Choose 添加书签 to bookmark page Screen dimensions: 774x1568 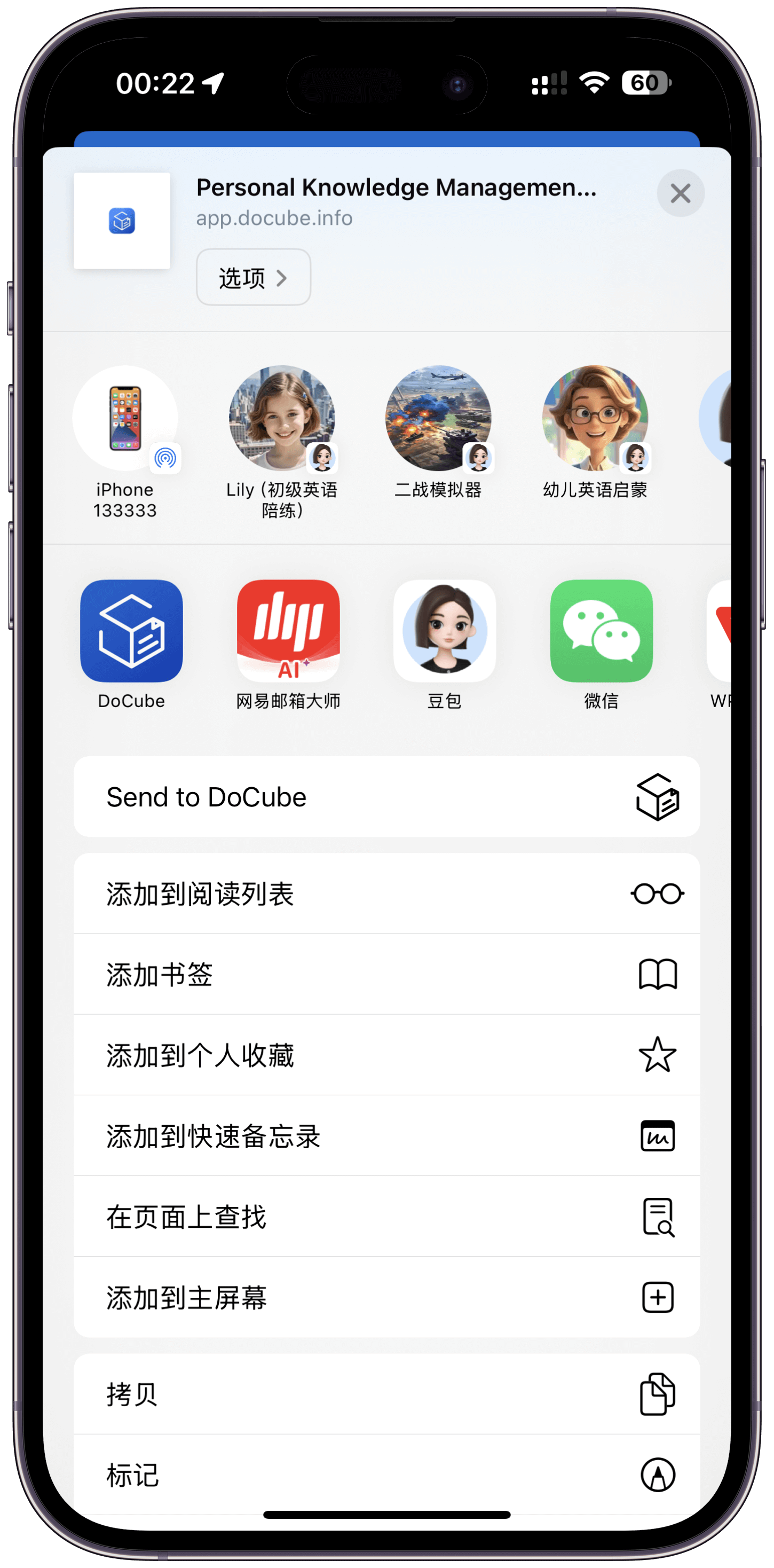click(x=386, y=974)
